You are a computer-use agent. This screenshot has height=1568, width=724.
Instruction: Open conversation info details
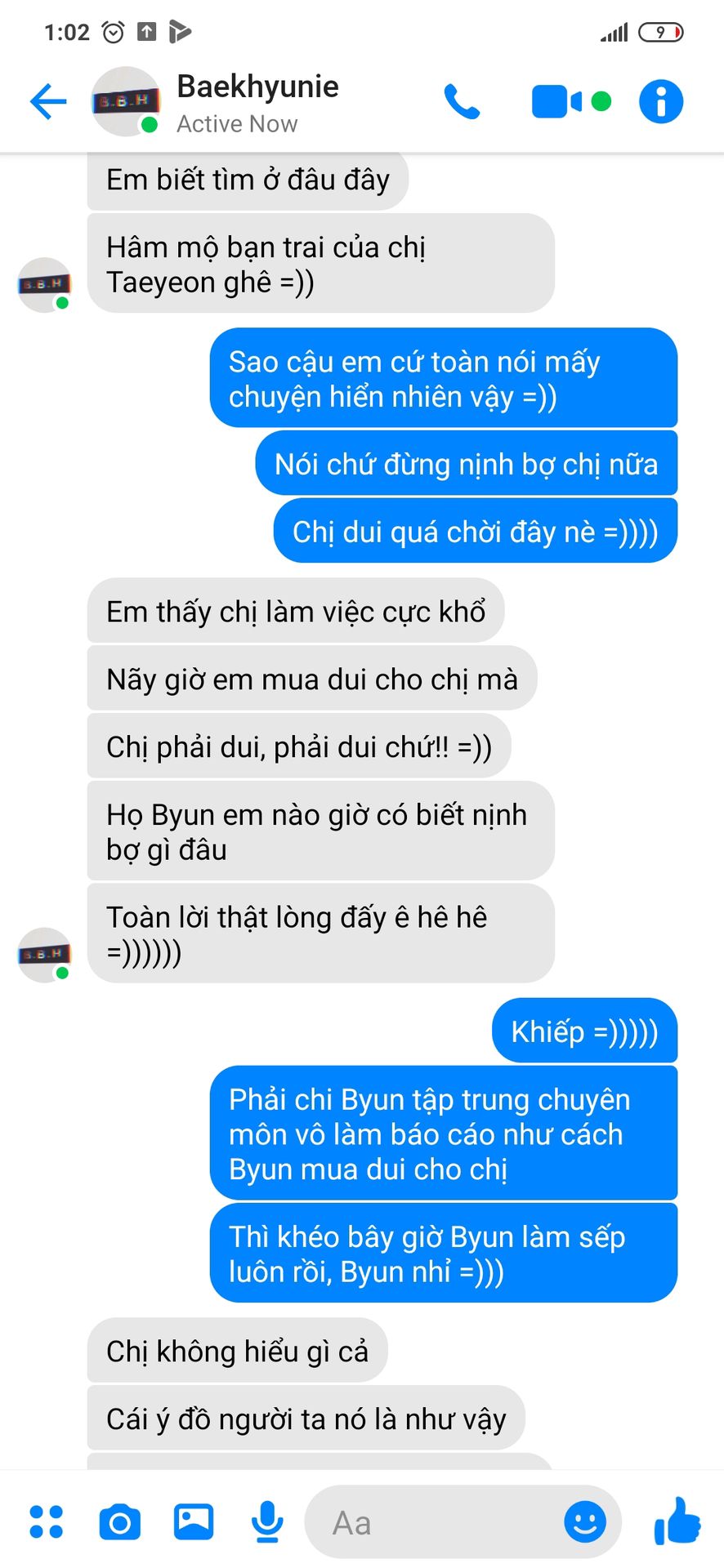pos(660,101)
